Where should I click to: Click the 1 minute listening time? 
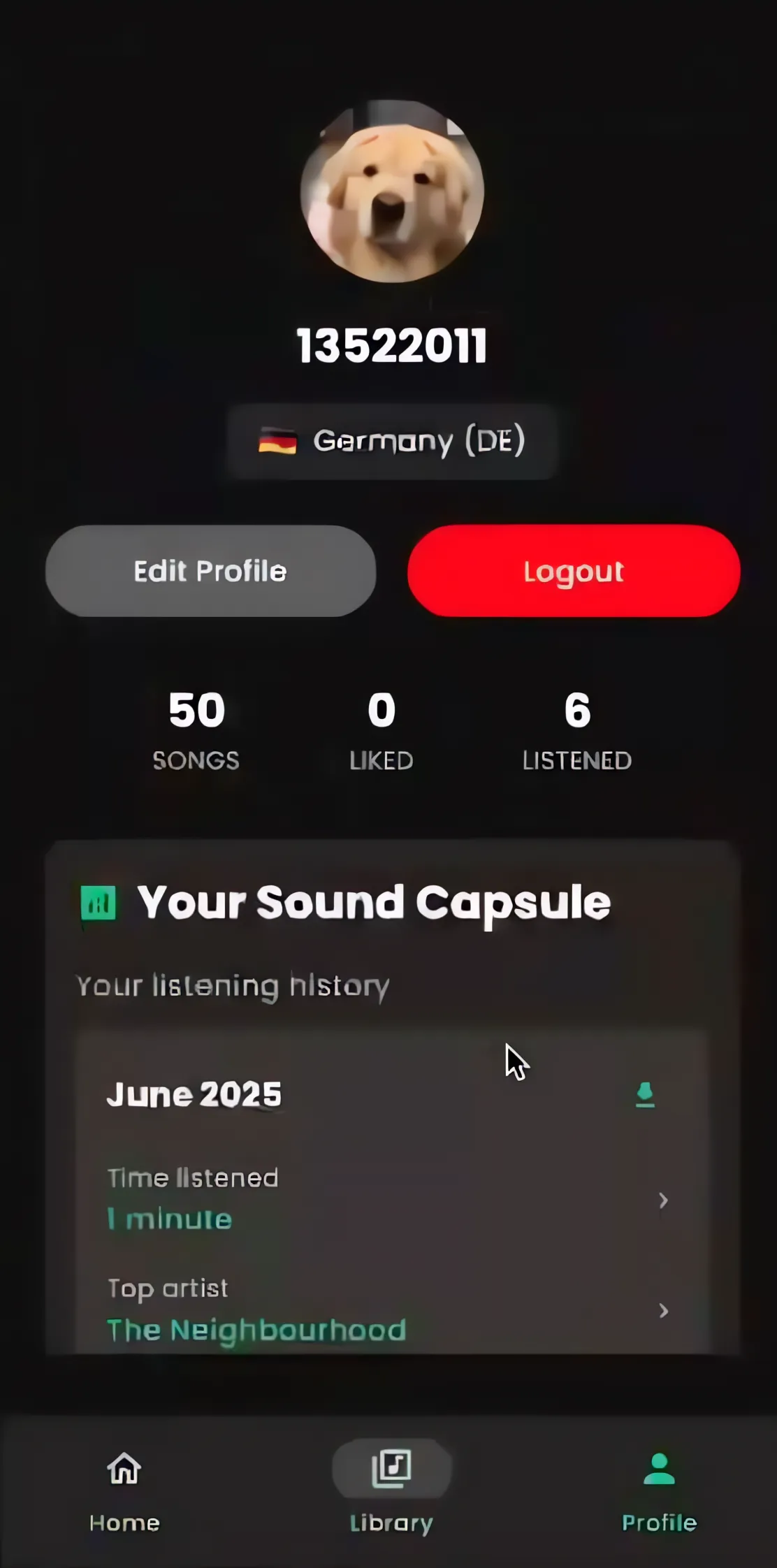(x=170, y=1219)
